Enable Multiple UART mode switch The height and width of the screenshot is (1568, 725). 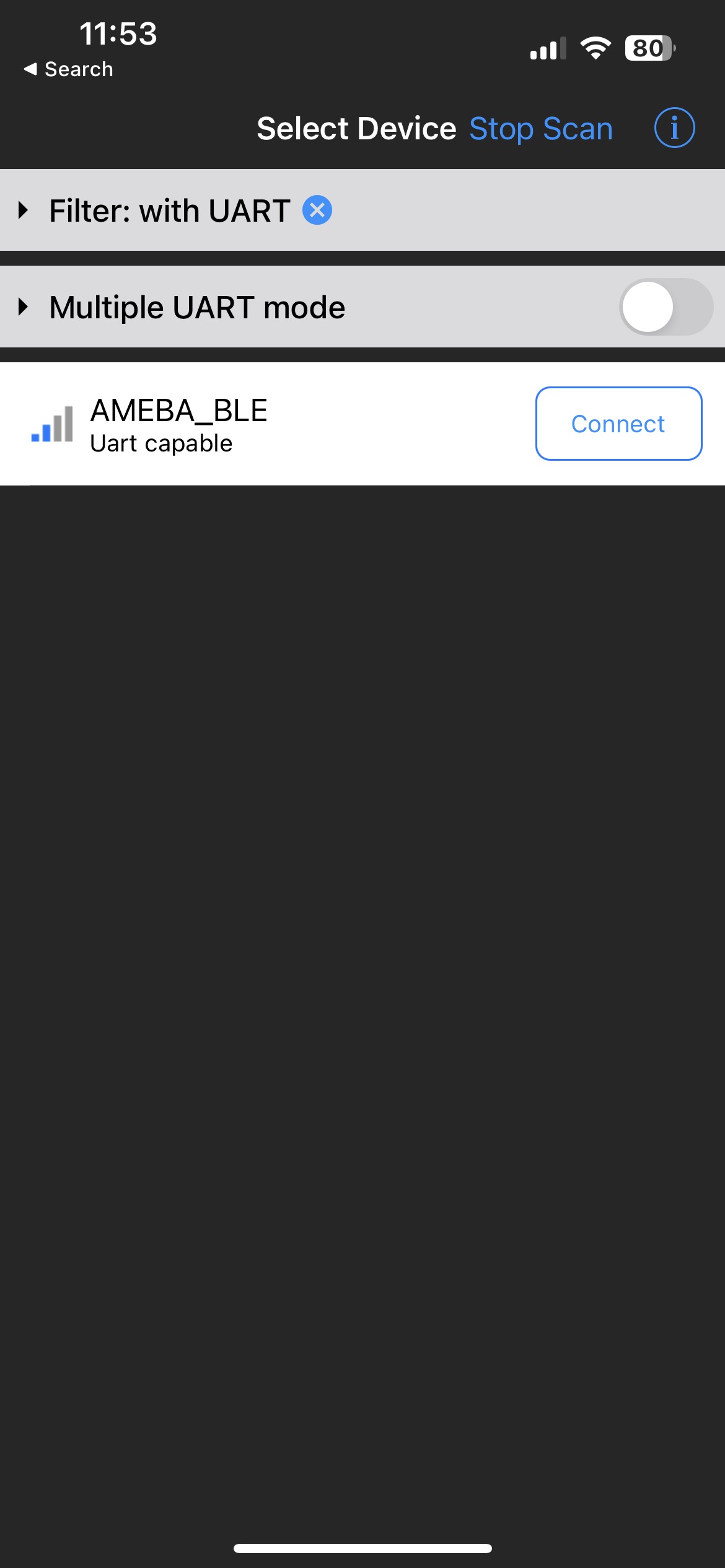point(666,307)
